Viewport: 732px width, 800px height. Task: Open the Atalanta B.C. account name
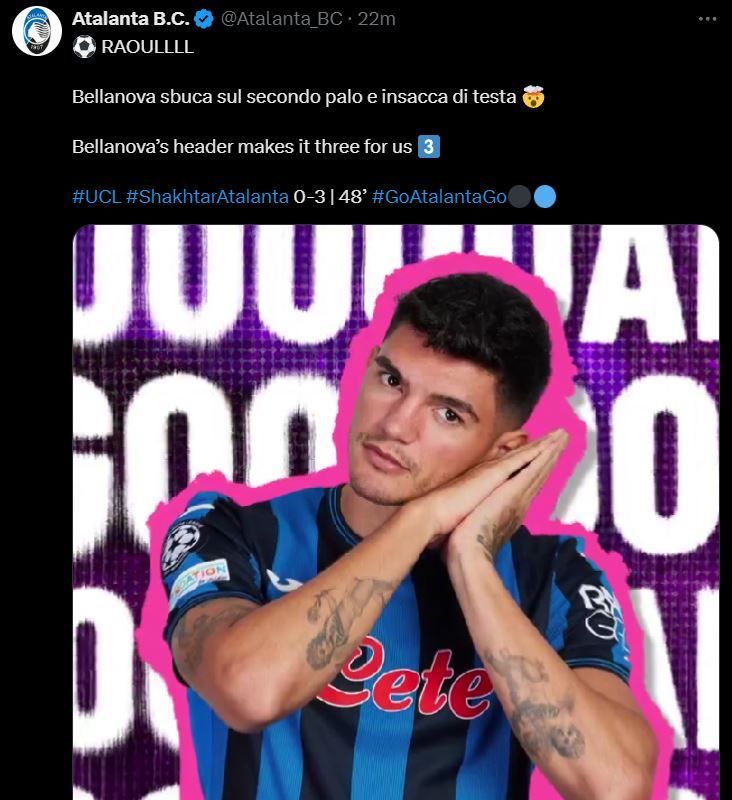point(130,20)
